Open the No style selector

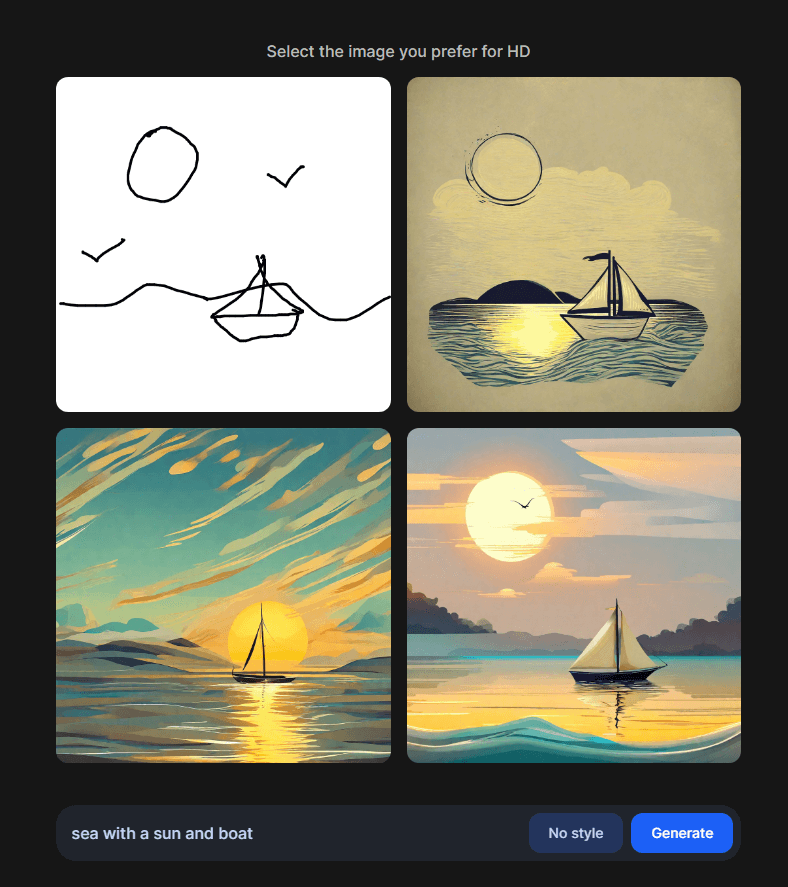point(575,833)
